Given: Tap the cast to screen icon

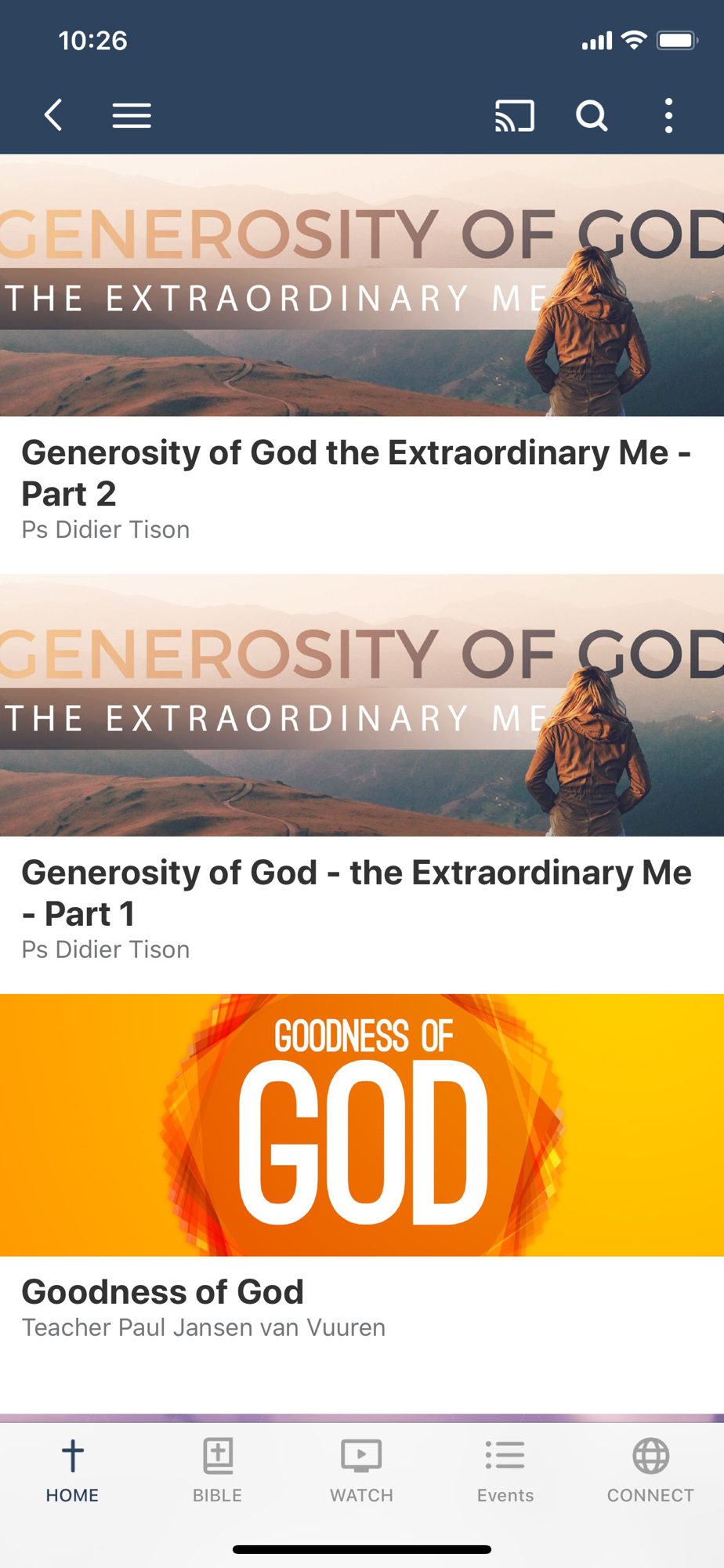Looking at the screenshot, I should (x=514, y=115).
